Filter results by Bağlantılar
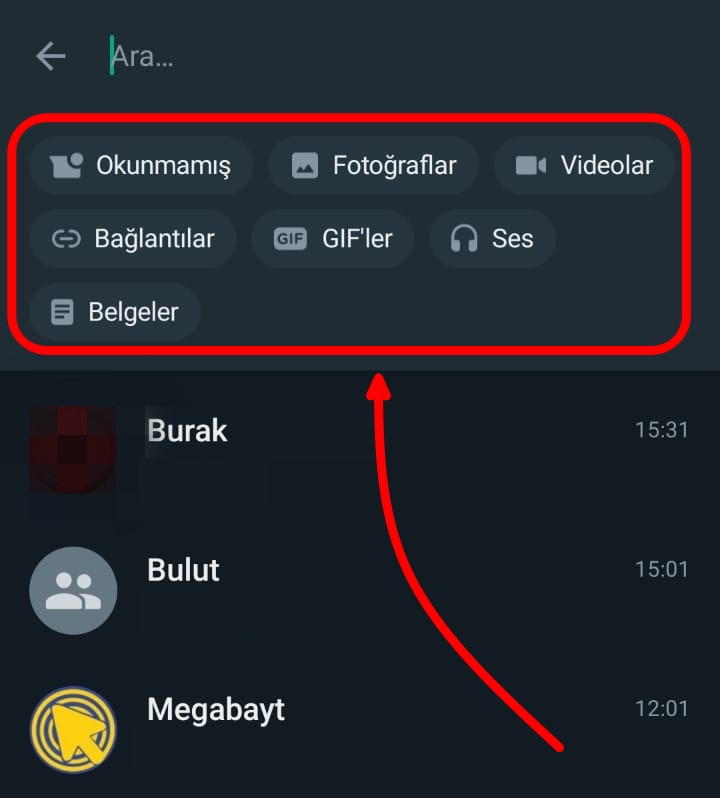This screenshot has height=798, width=720. (x=133, y=239)
